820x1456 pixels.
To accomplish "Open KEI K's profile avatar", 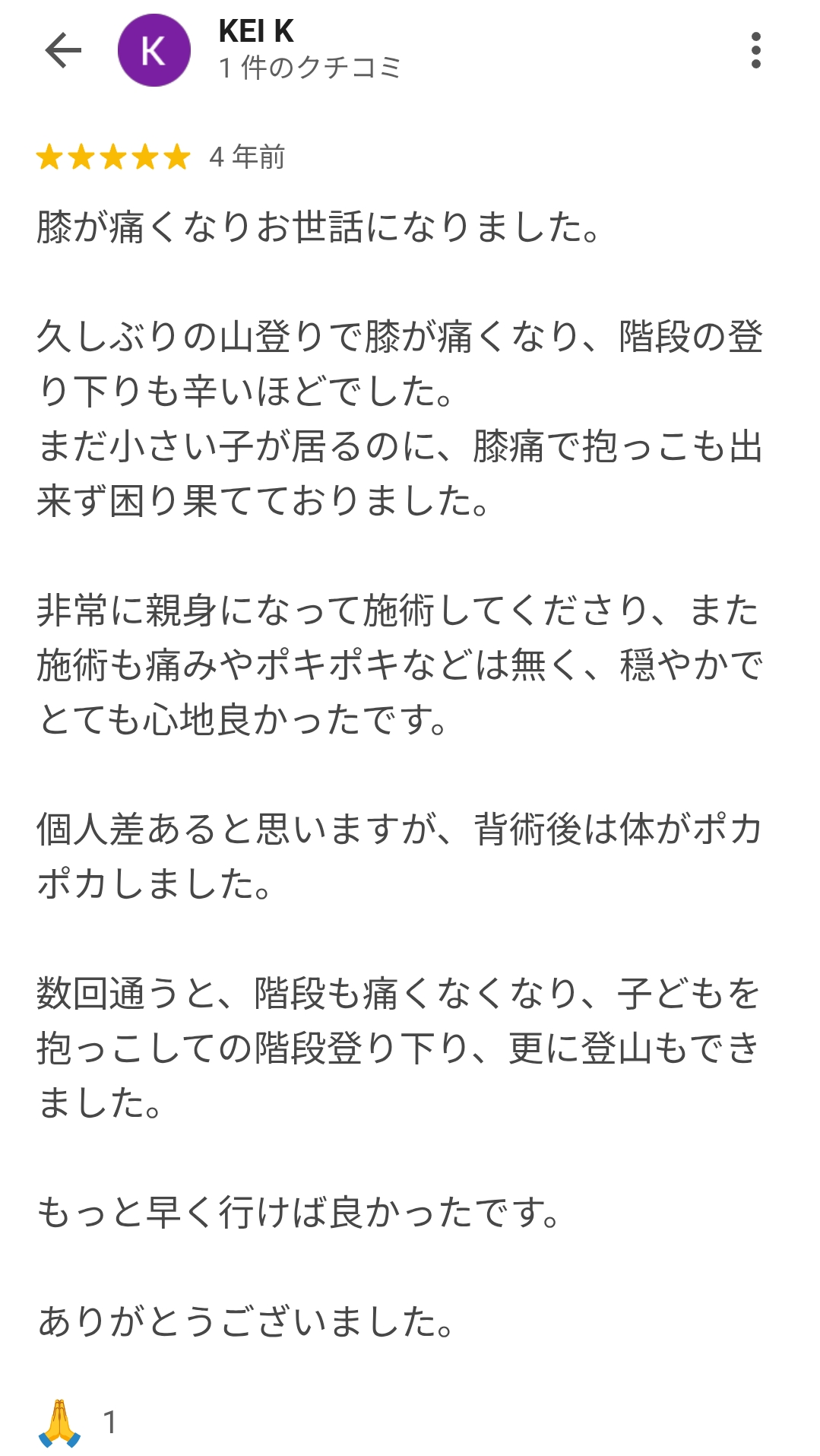I will 154,51.
